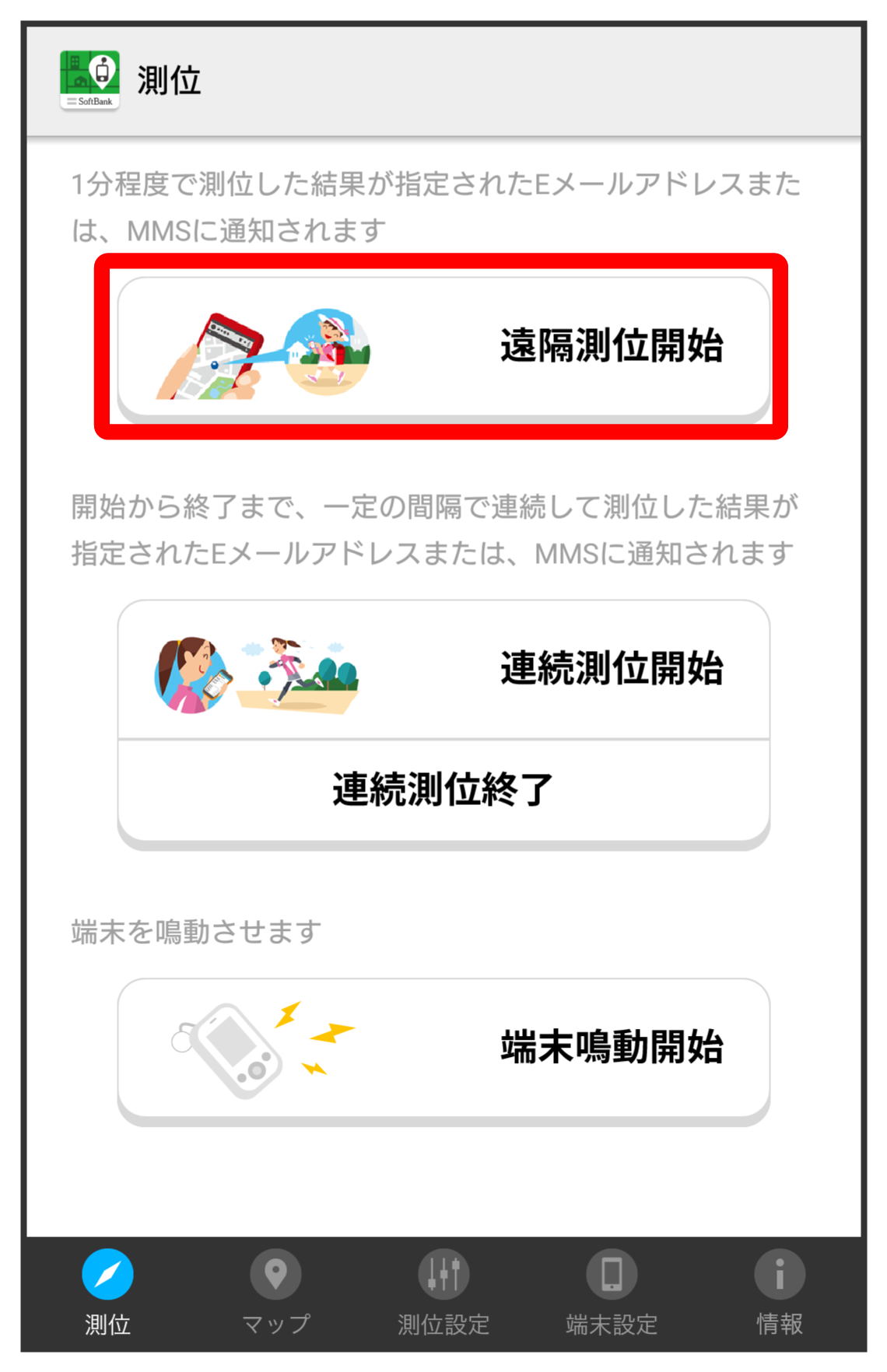Open the 測位設定 tab
Image resolution: width=887 pixels, height=1372 pixels.
[443, 1291]
